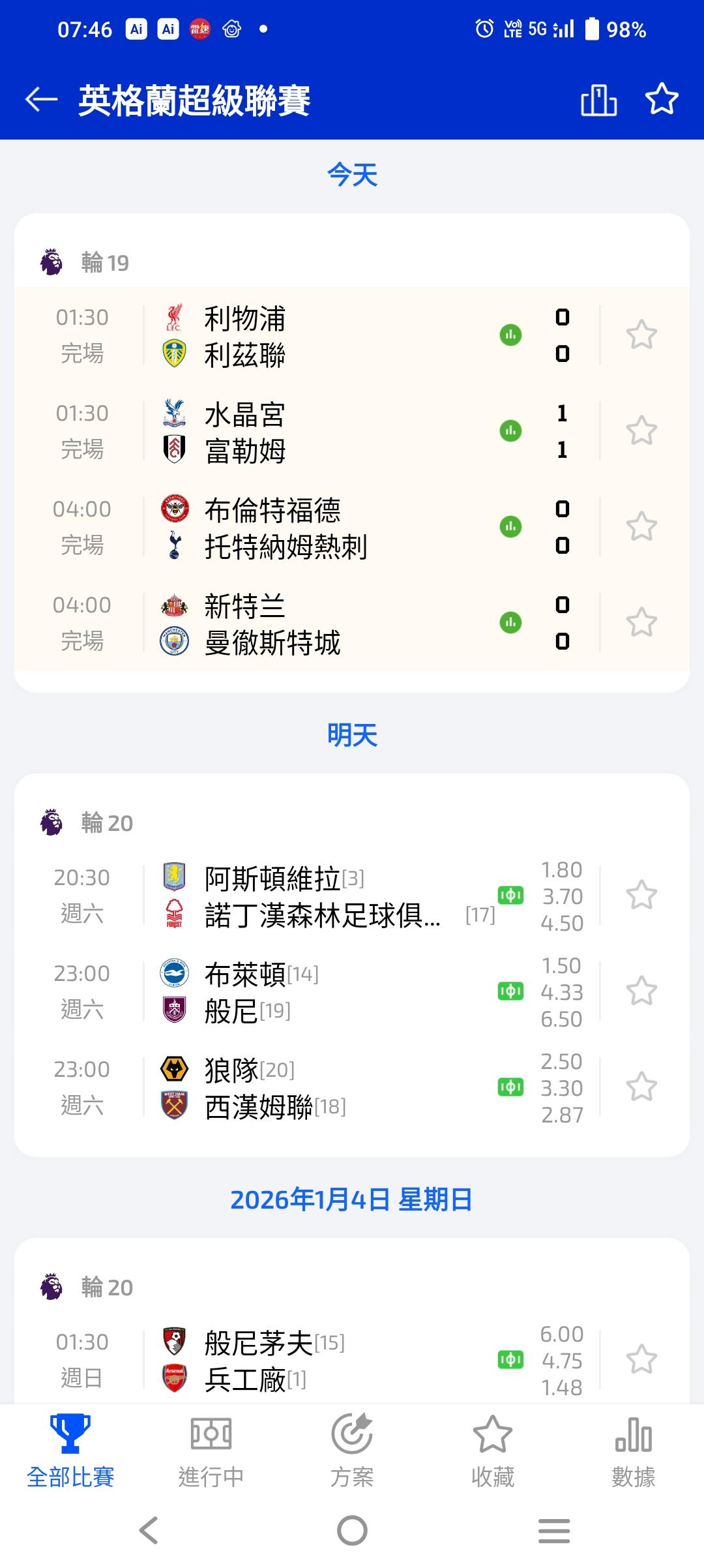Image resolution: width=704 pixels, height=1568 pixels.
Task: Star the 水晶宮 vs 富勒姆 match
Action: (x=641, y=431)
